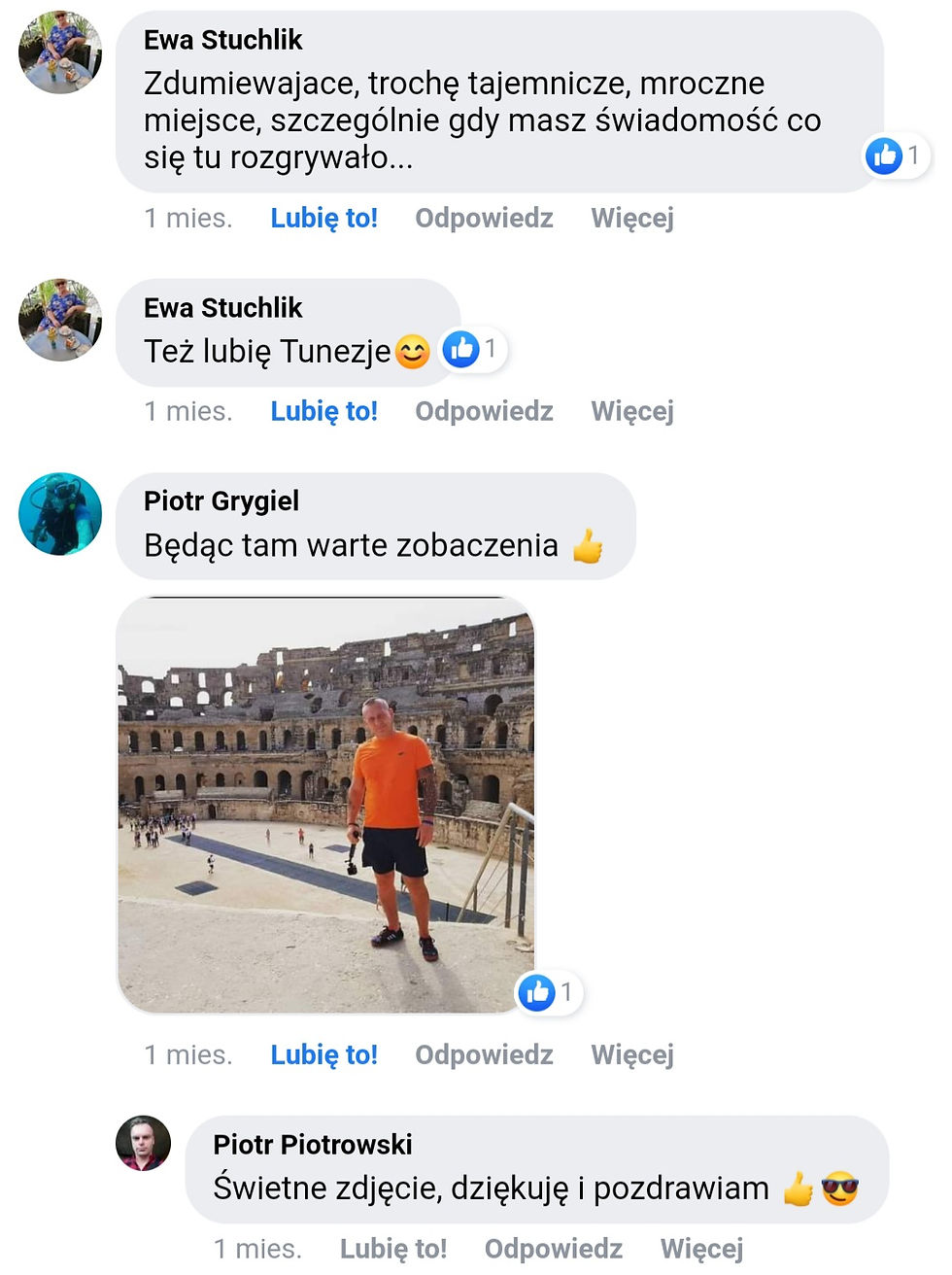View Piotr Grygiel's profile picture avatar
The width and height of the screenshot is (952, 1275).
60,515
